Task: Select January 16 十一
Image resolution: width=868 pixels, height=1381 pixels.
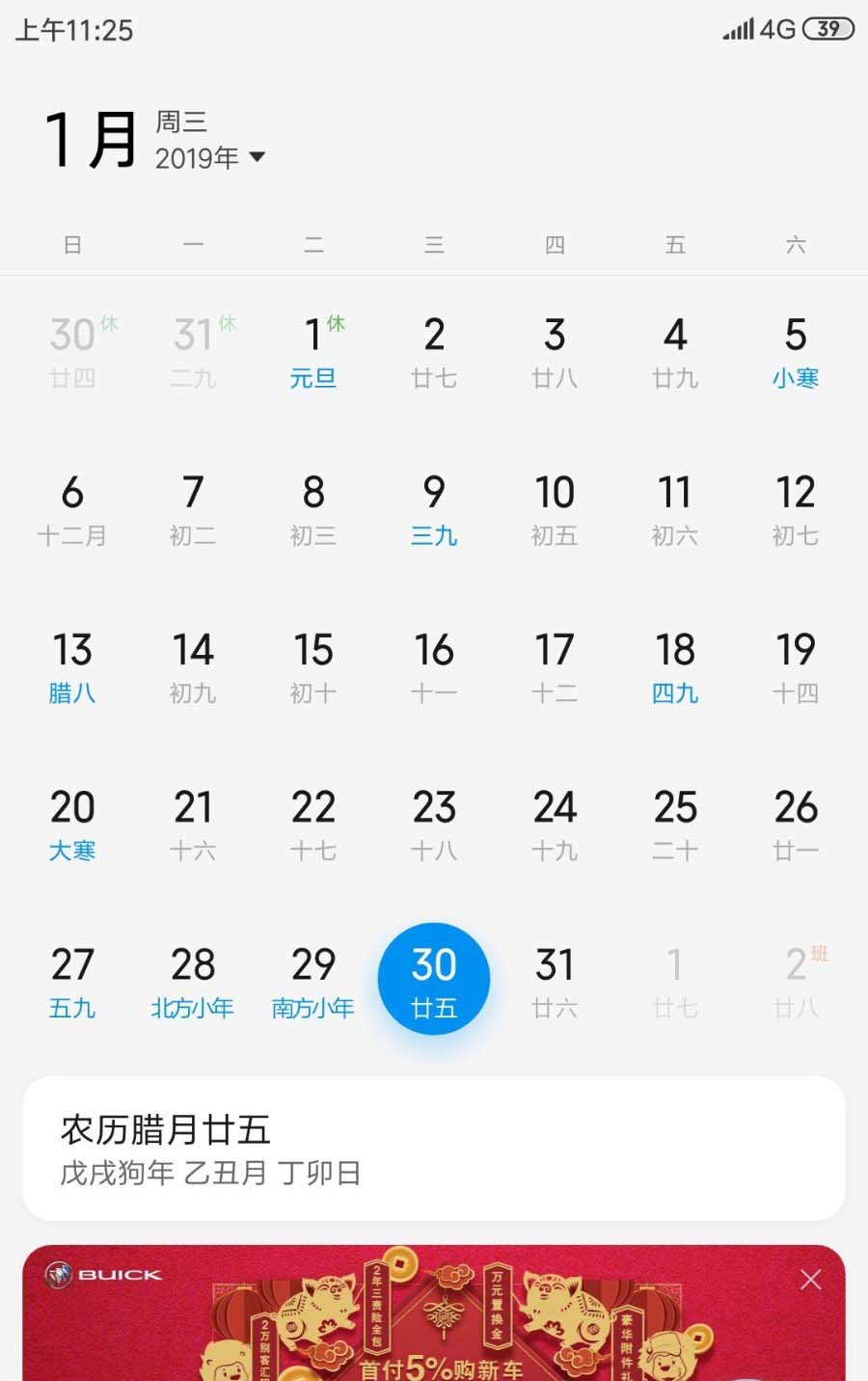Action: (x=434, y=666)
